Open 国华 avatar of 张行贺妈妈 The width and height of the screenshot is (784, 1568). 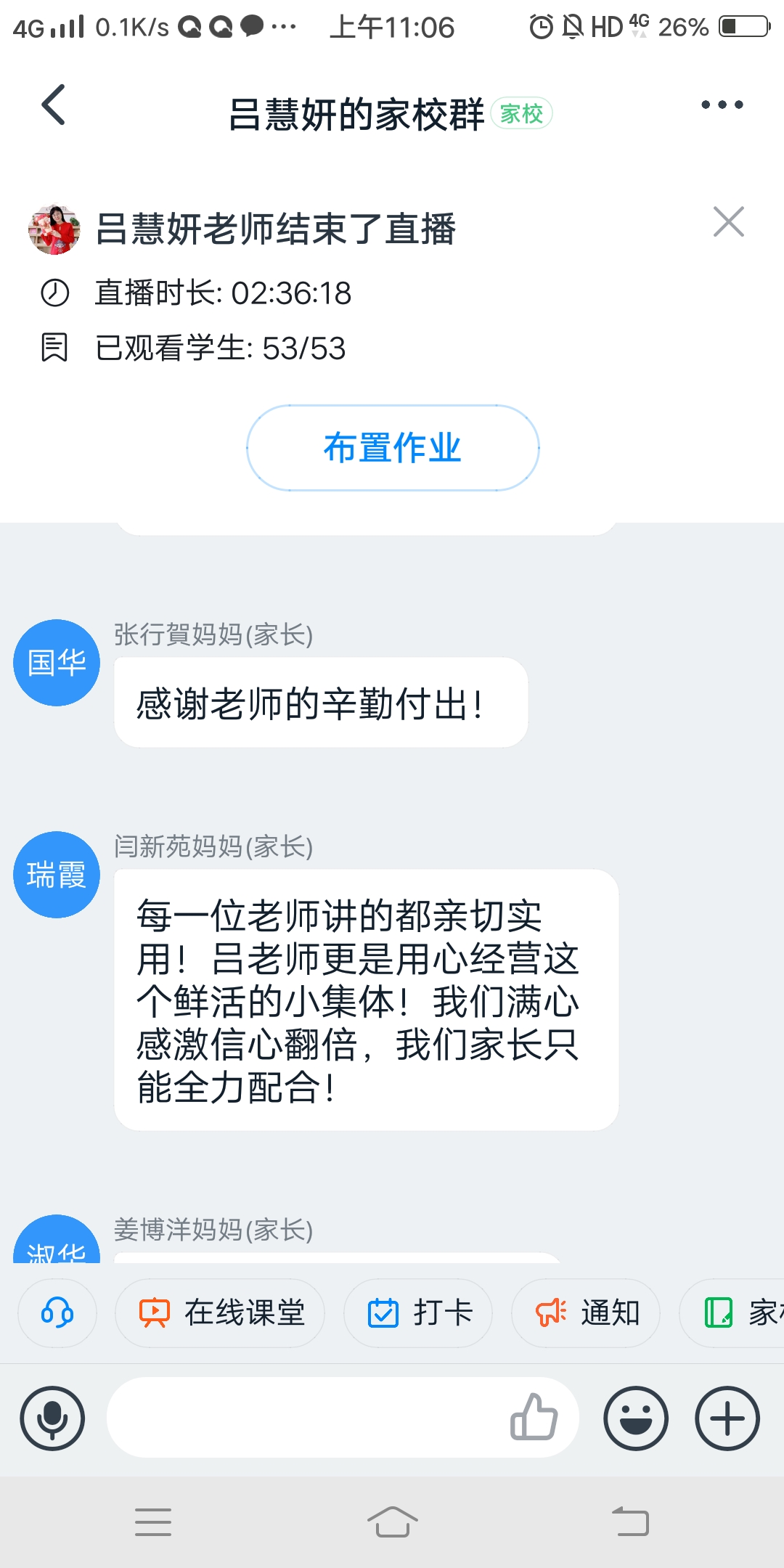coord(57,663)
